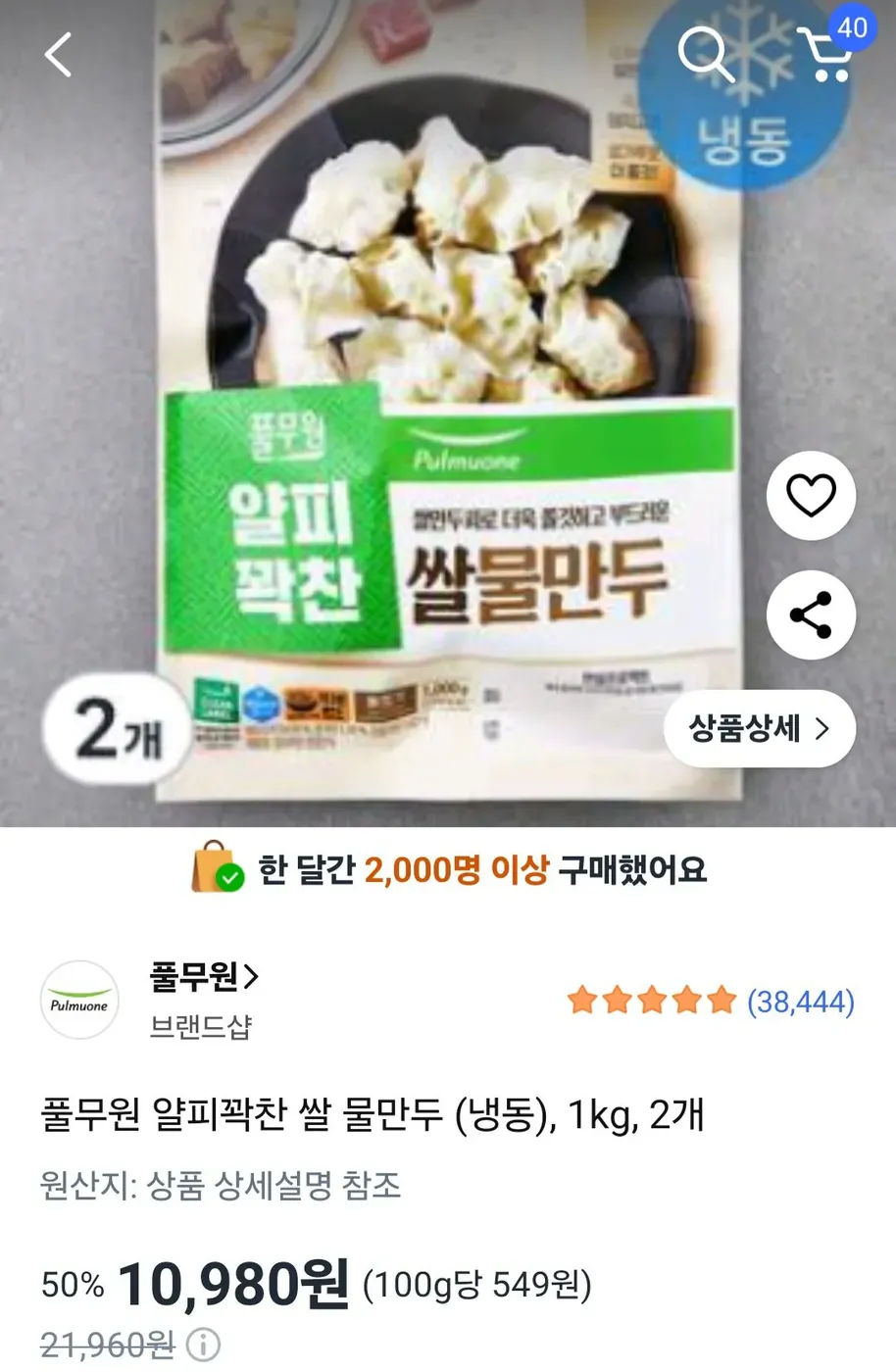Image resolution: width=896 pixels, height=1372 pixels.
Task: Tap the back arrow at top left
Action: click(56, 56)
